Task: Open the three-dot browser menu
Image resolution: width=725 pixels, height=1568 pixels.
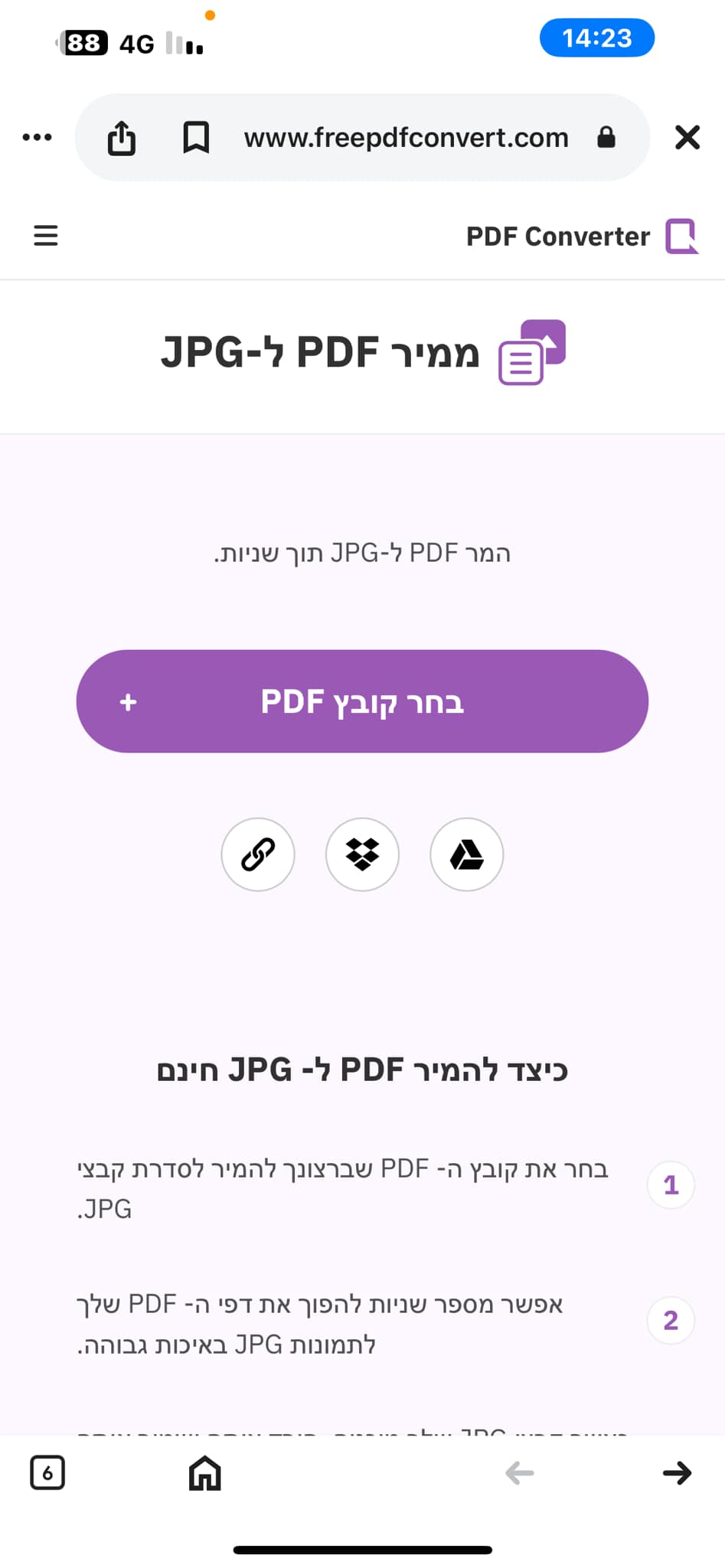Action: point(37,138)
